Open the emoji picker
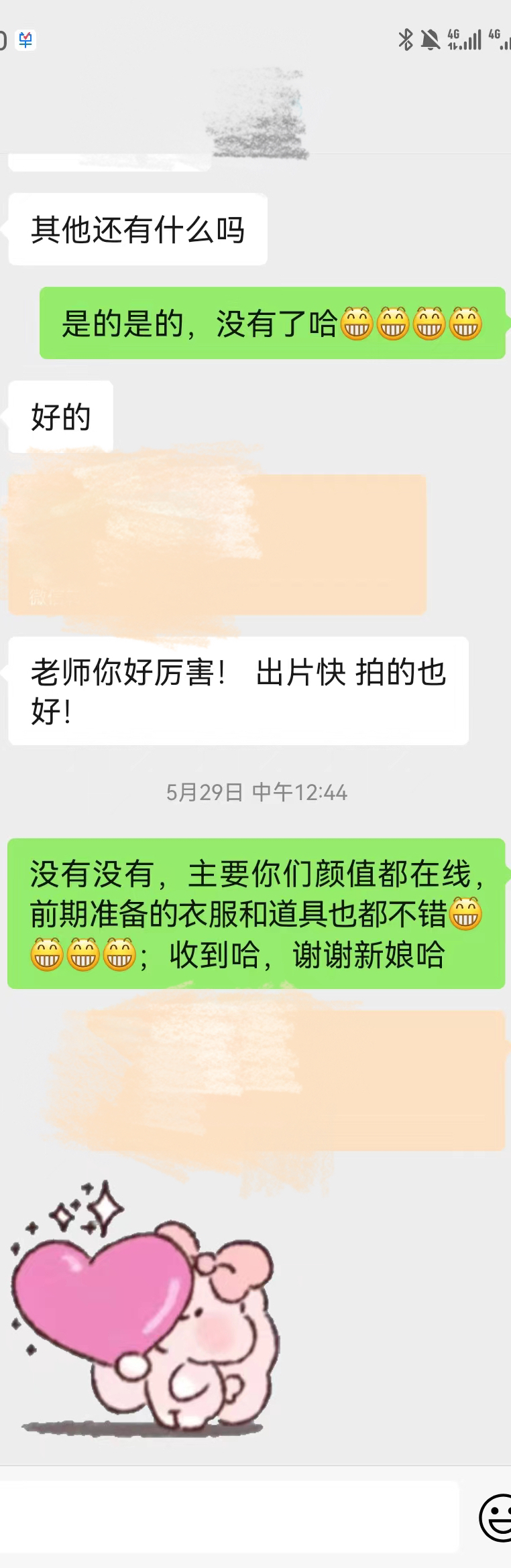Screen dimensions: 511x1568 coord(497,1518)
